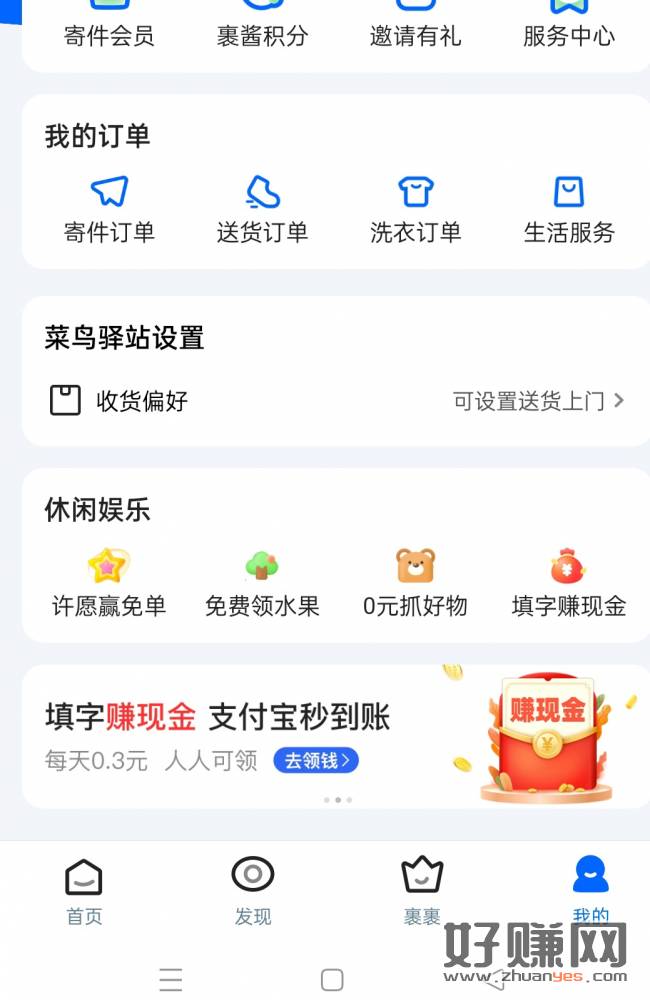This screenshot has height=1000, width=650.
Task: Open 填字赚现金 crossword game
Action: 568,582
